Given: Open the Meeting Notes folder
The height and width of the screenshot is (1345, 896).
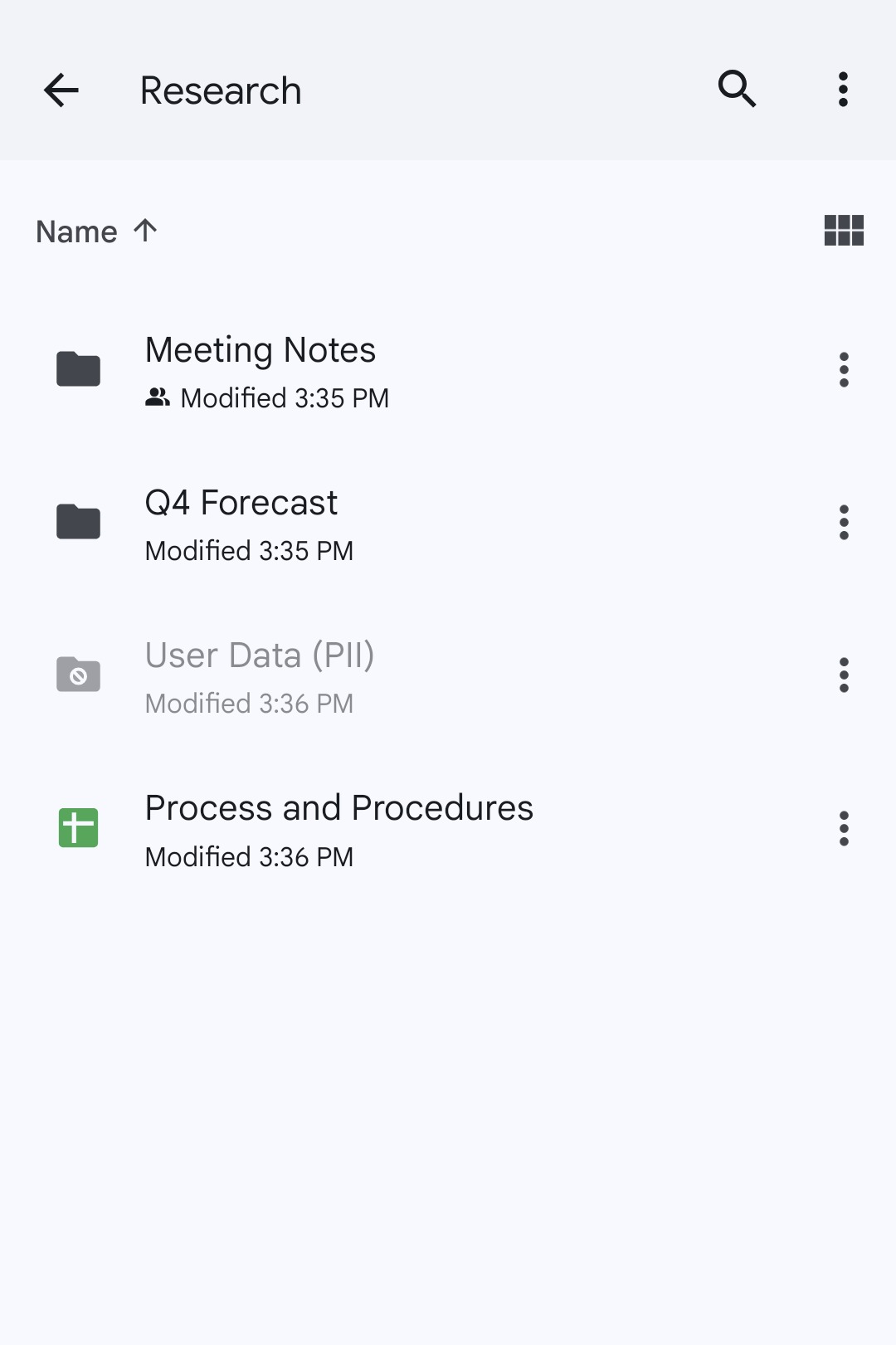Looking at the screenshot, I should pyautogui.click(x=261, y=371).
